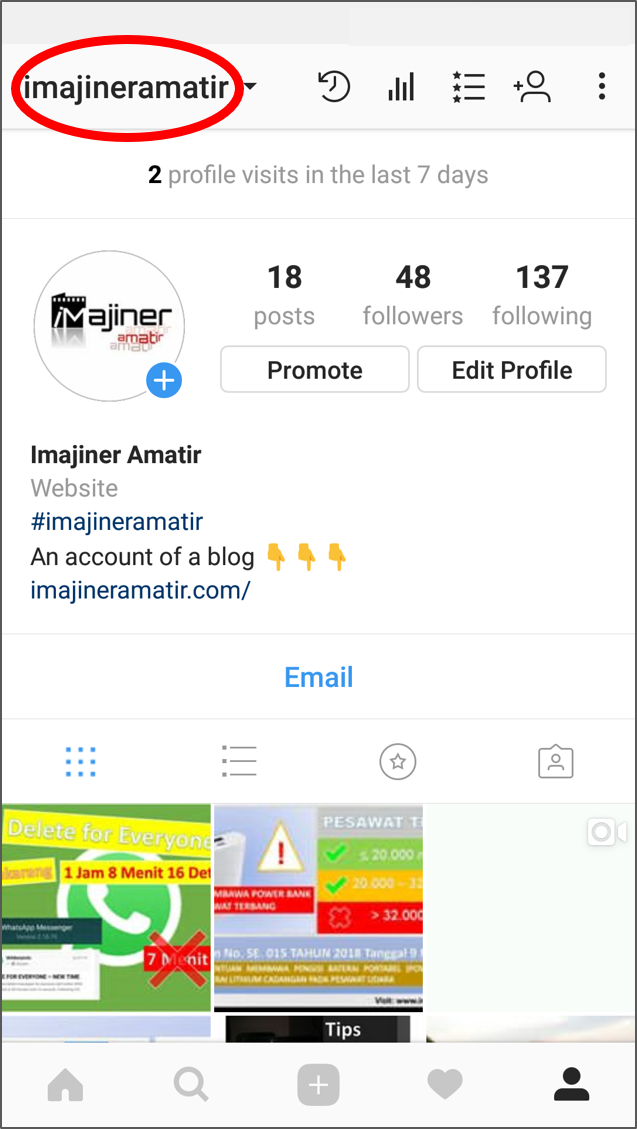The width and height of the screenshot is (637, 1129).
Task: View the 48 followers list
Action: pos(412,295)
